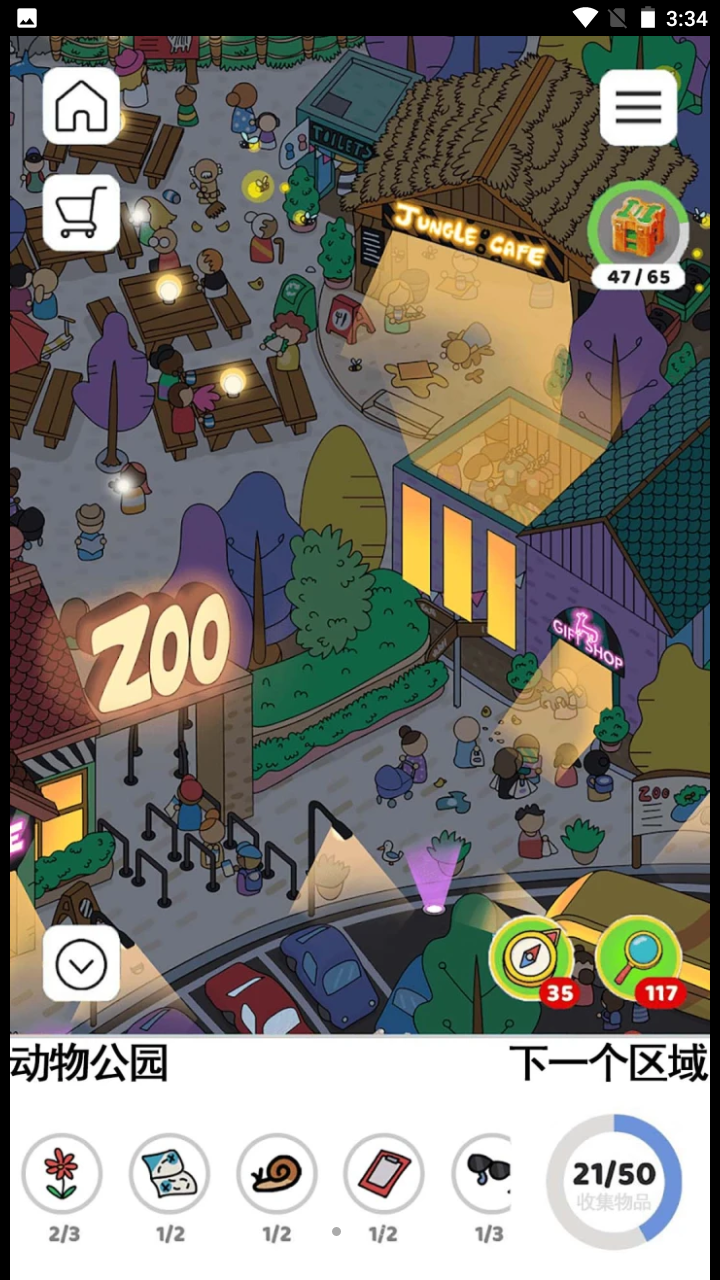Select the snail item to find

click(276, 1173)
